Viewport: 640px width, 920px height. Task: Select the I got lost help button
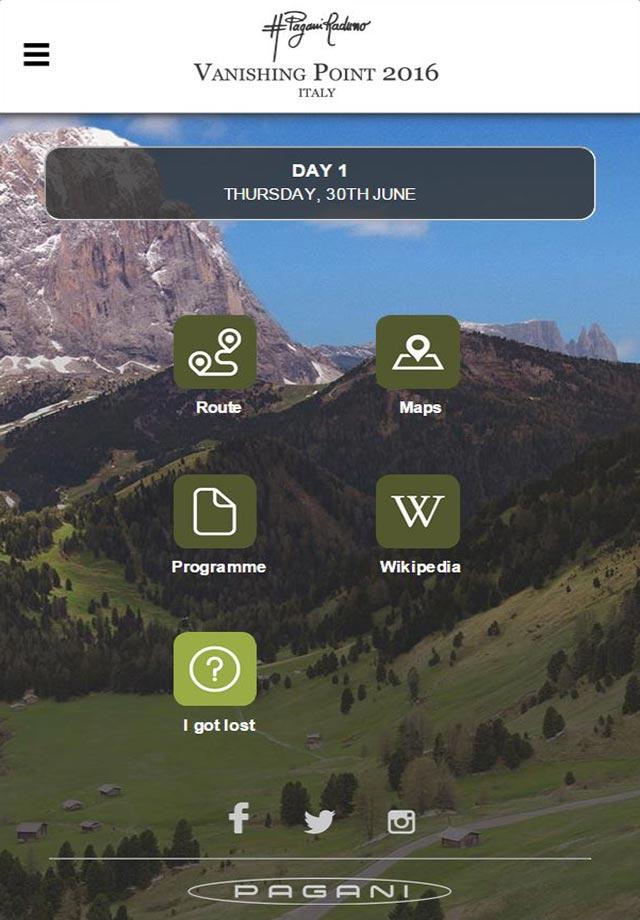pyautogui.click(x=215, y=669)
